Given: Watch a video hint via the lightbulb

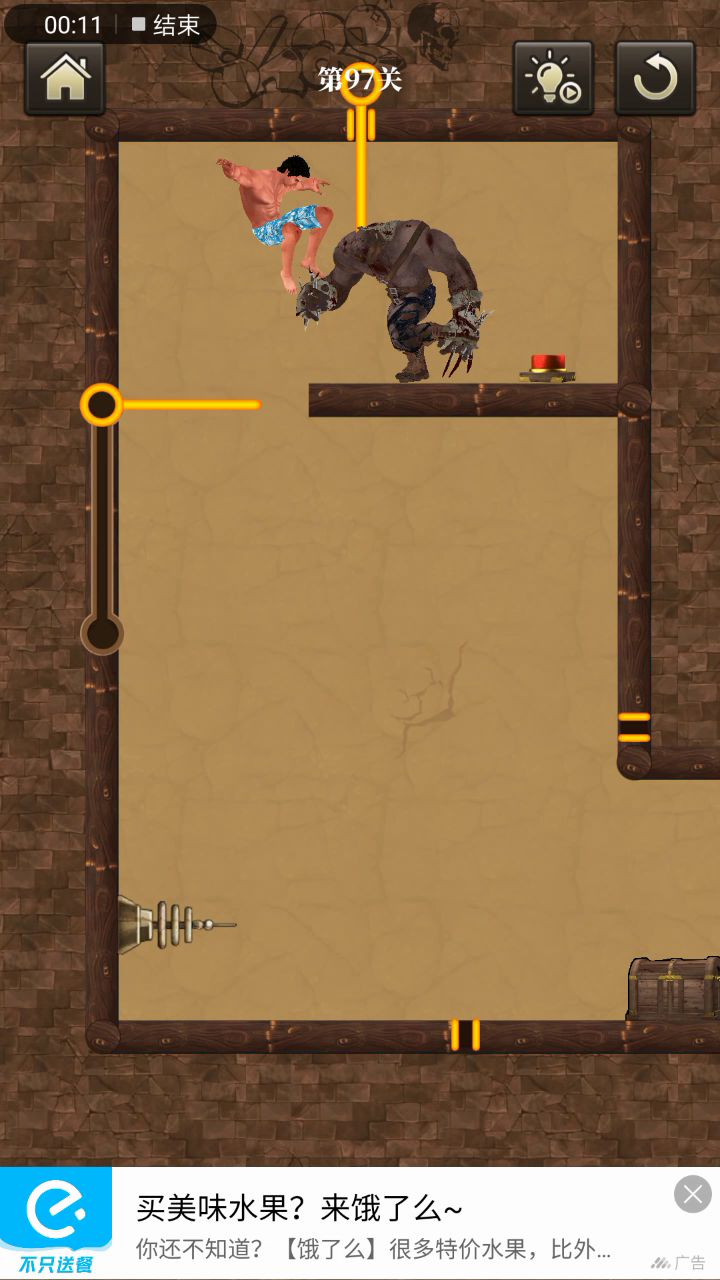Looking at the screenshot, I should pos(553,78).
